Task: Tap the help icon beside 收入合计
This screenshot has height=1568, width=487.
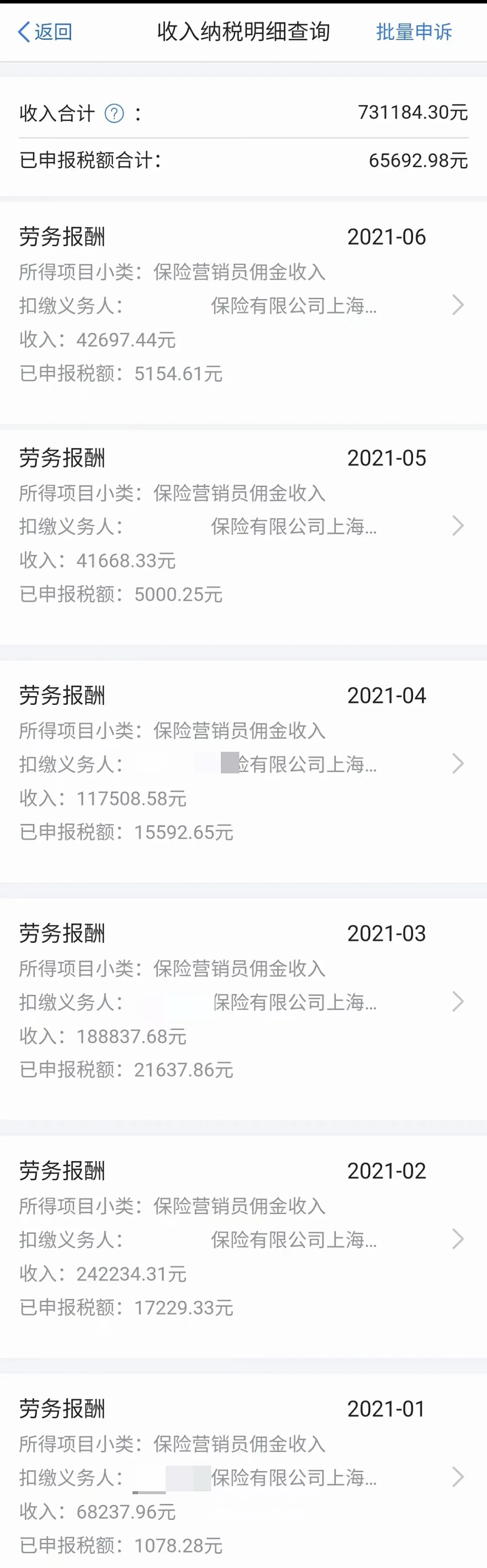Action: tap(114, 113)
